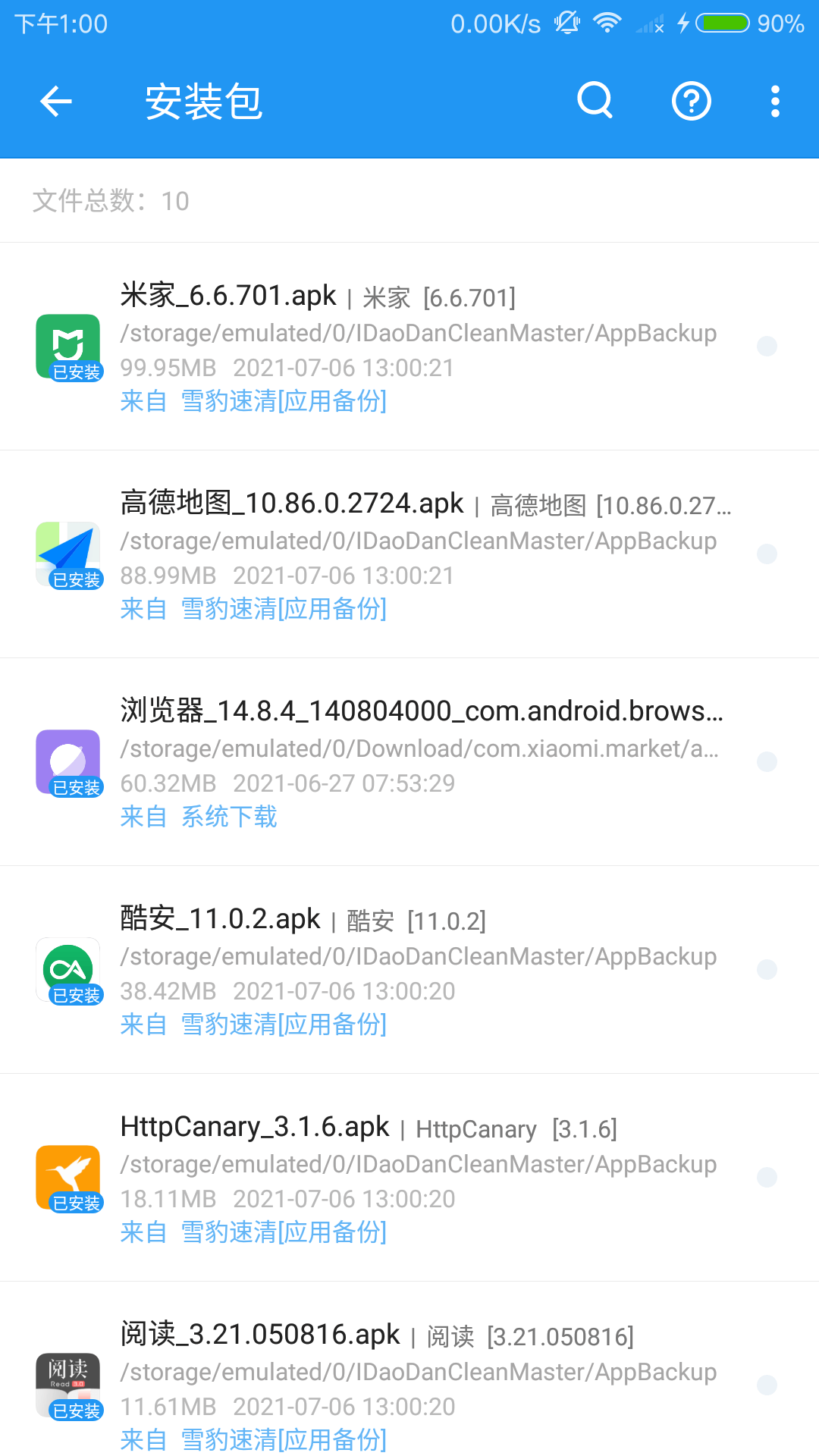Tap the HttpCanary hummingbird icon
Screen dimensions: 819x1456
[67, 1178]
